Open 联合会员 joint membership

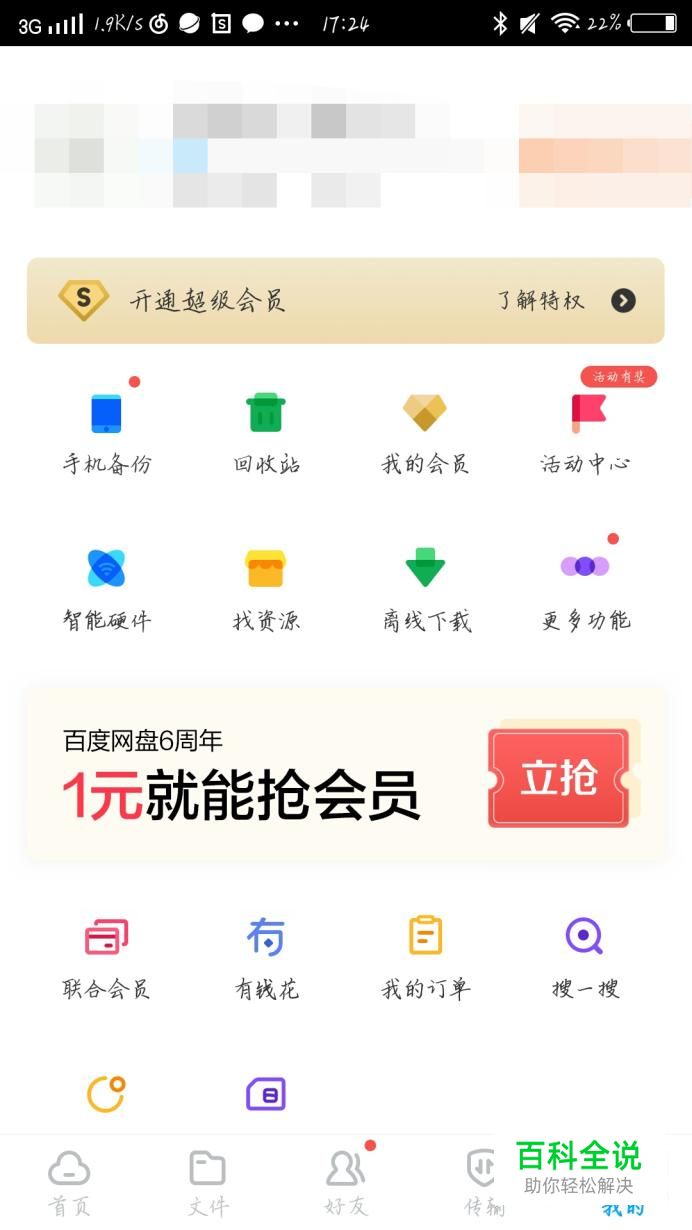tap(106, 958)
